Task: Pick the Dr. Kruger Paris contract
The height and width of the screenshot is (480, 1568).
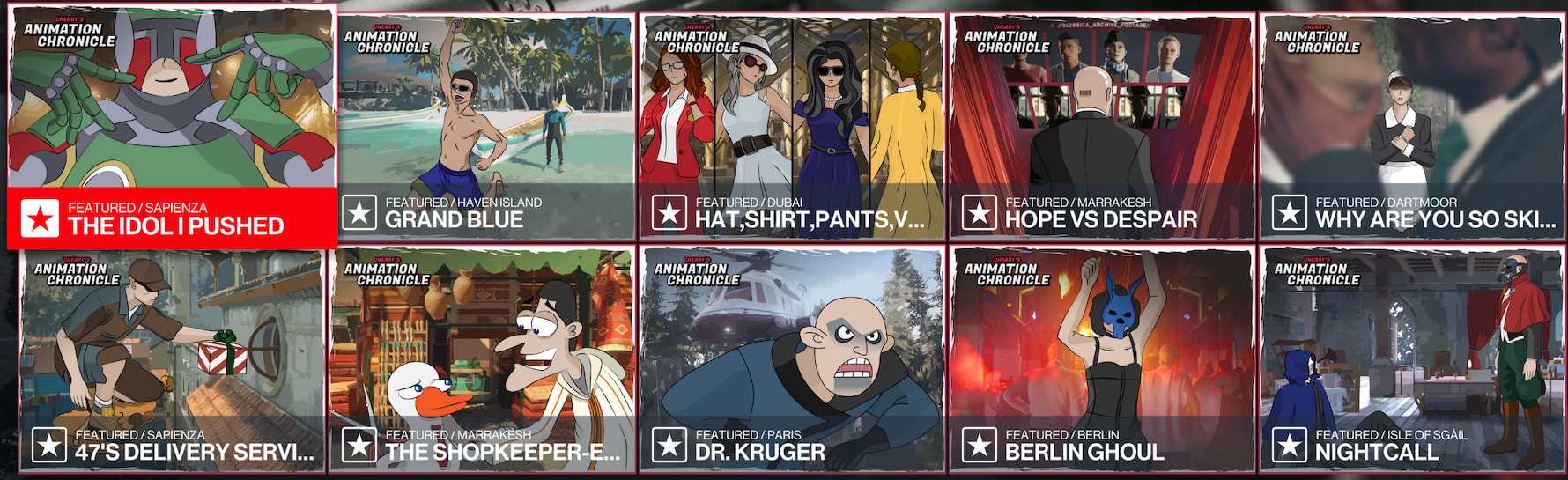Action: coord(792,359)
